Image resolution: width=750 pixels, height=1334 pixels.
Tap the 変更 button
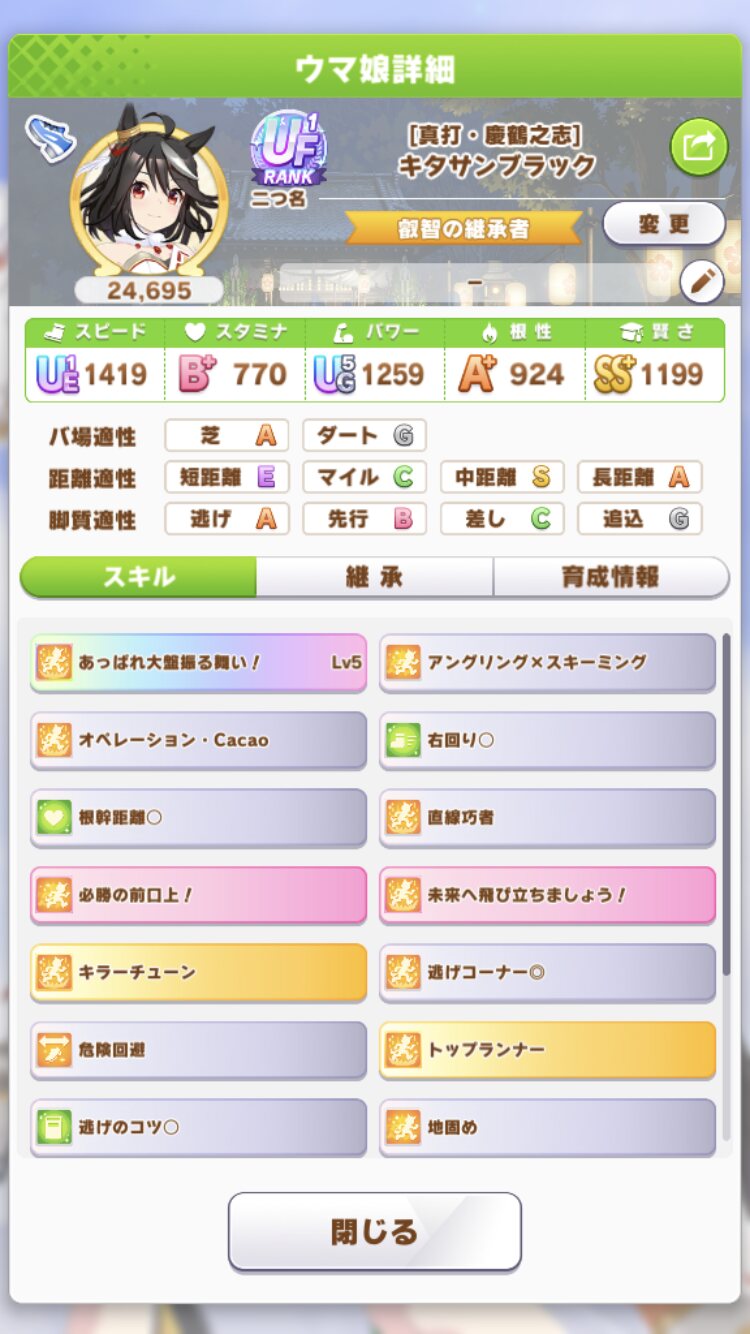coord(664,224)
